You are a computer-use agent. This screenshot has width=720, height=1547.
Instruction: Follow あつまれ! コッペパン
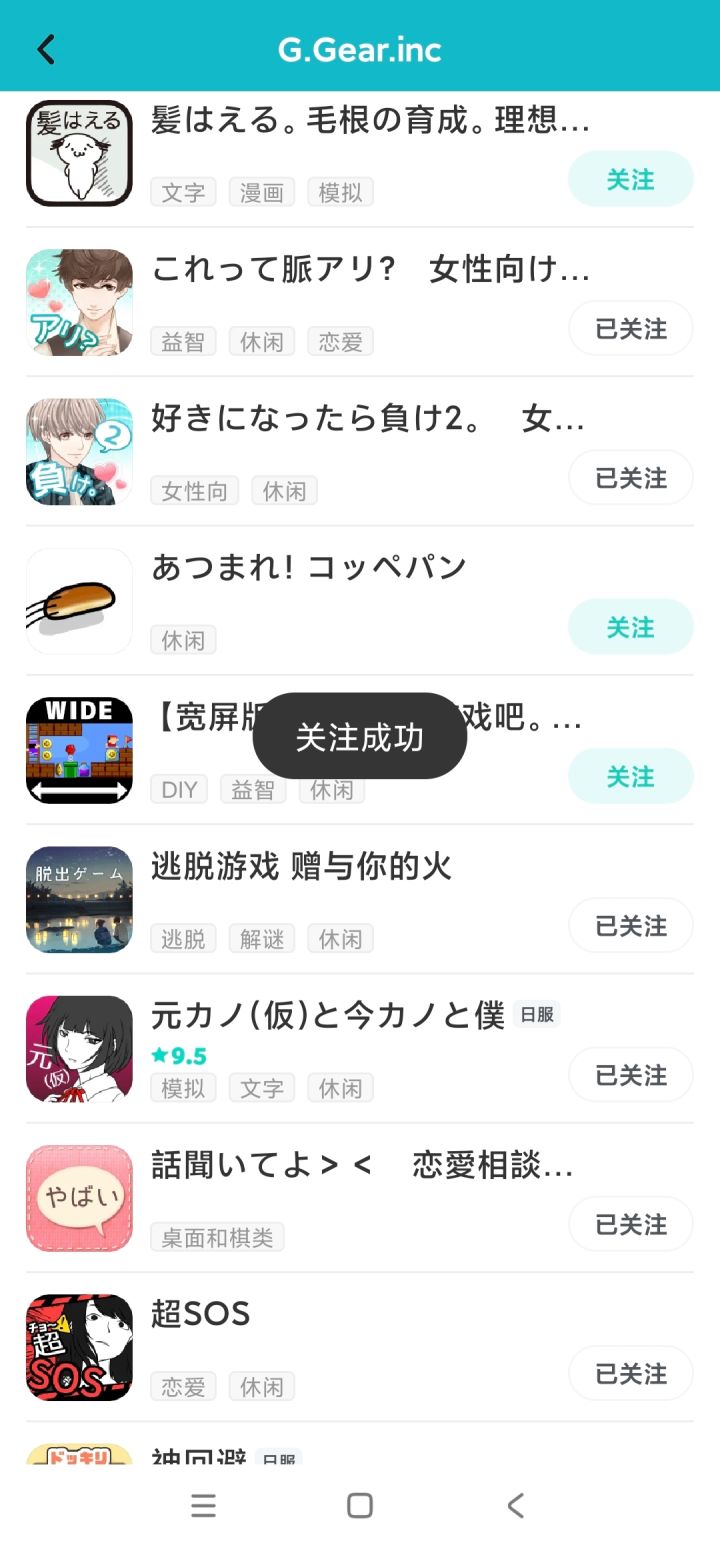click(x=630, y=627)
